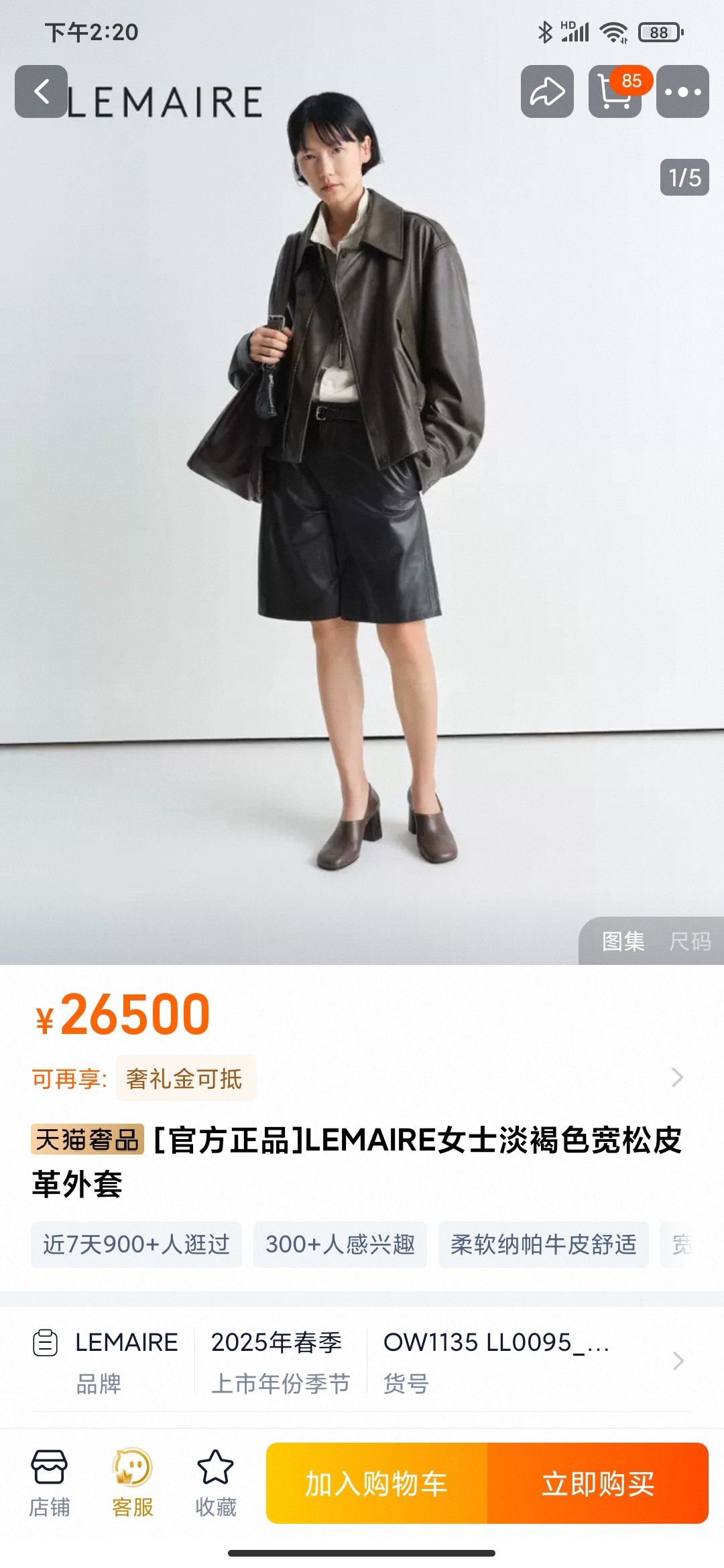Share this LEMAIRE jacket listing
Screen dimensions: 724x1568
(547, 92)
